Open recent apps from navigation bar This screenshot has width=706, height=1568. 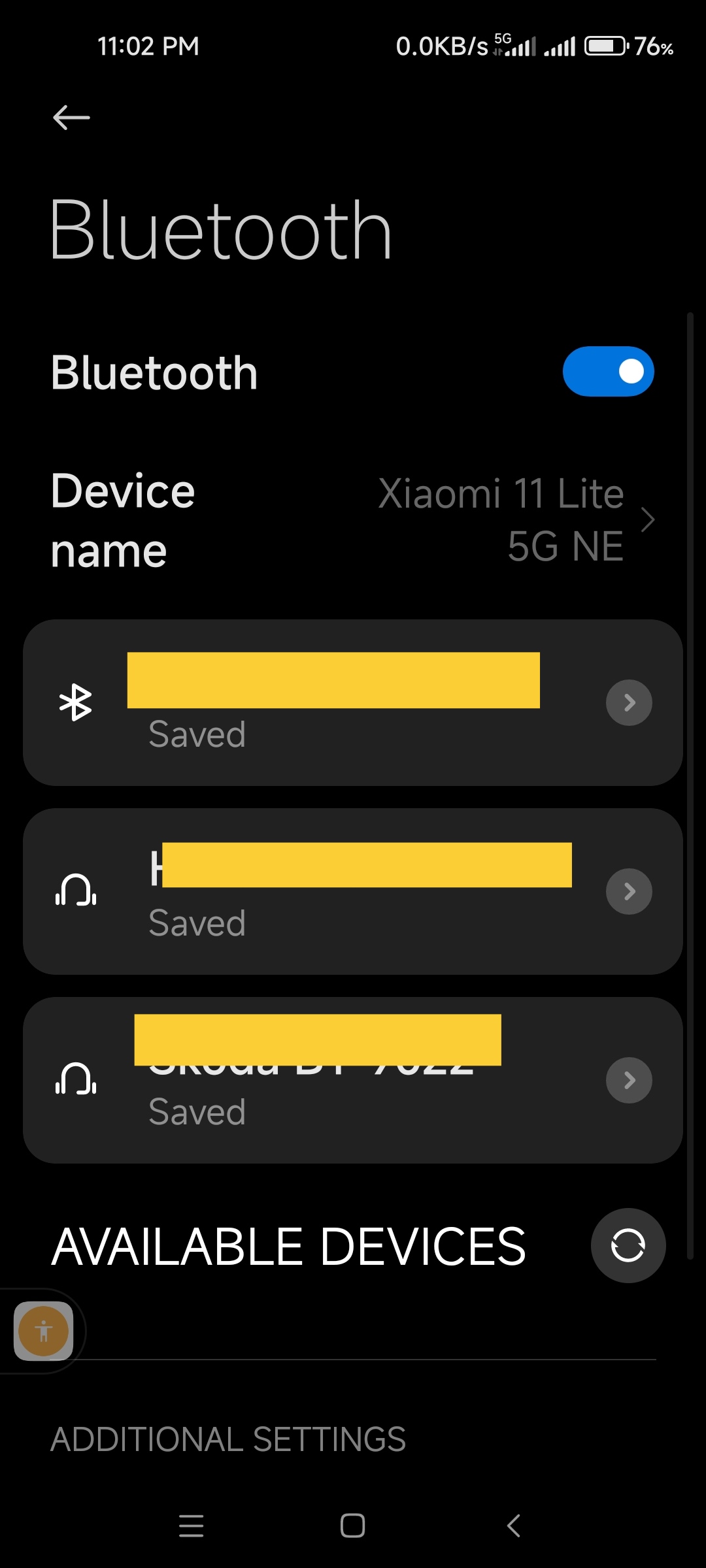click(192, 1526)
